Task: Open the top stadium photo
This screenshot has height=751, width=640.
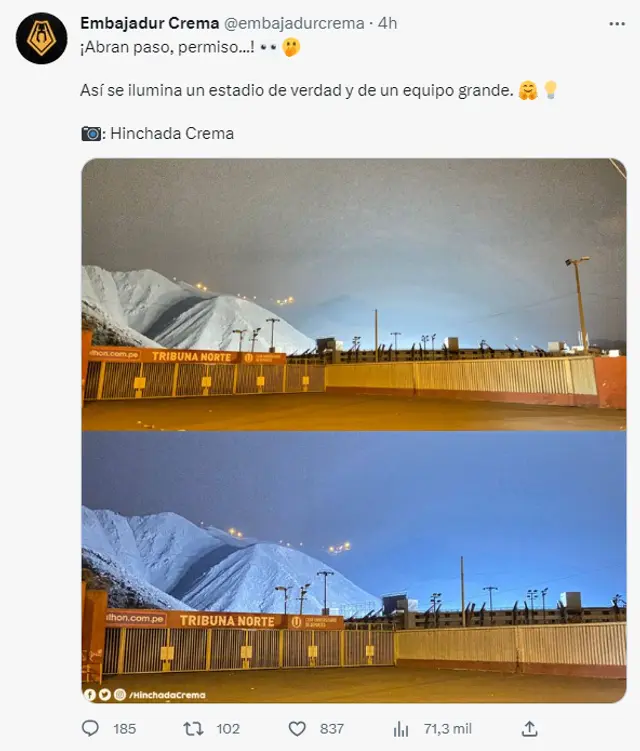Action: tap(353, 294)
